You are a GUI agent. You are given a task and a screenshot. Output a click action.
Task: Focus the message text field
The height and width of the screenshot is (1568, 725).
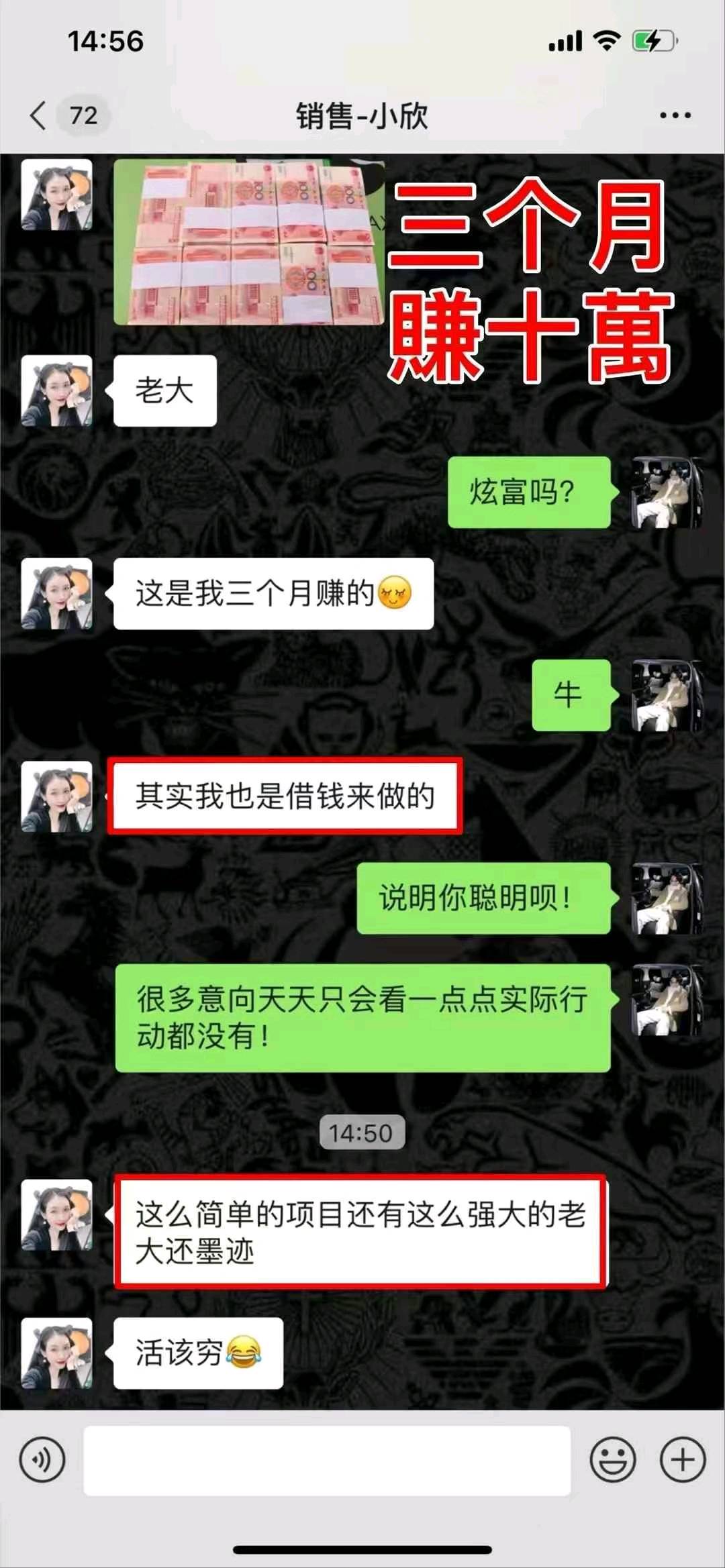coord(327,1461)
